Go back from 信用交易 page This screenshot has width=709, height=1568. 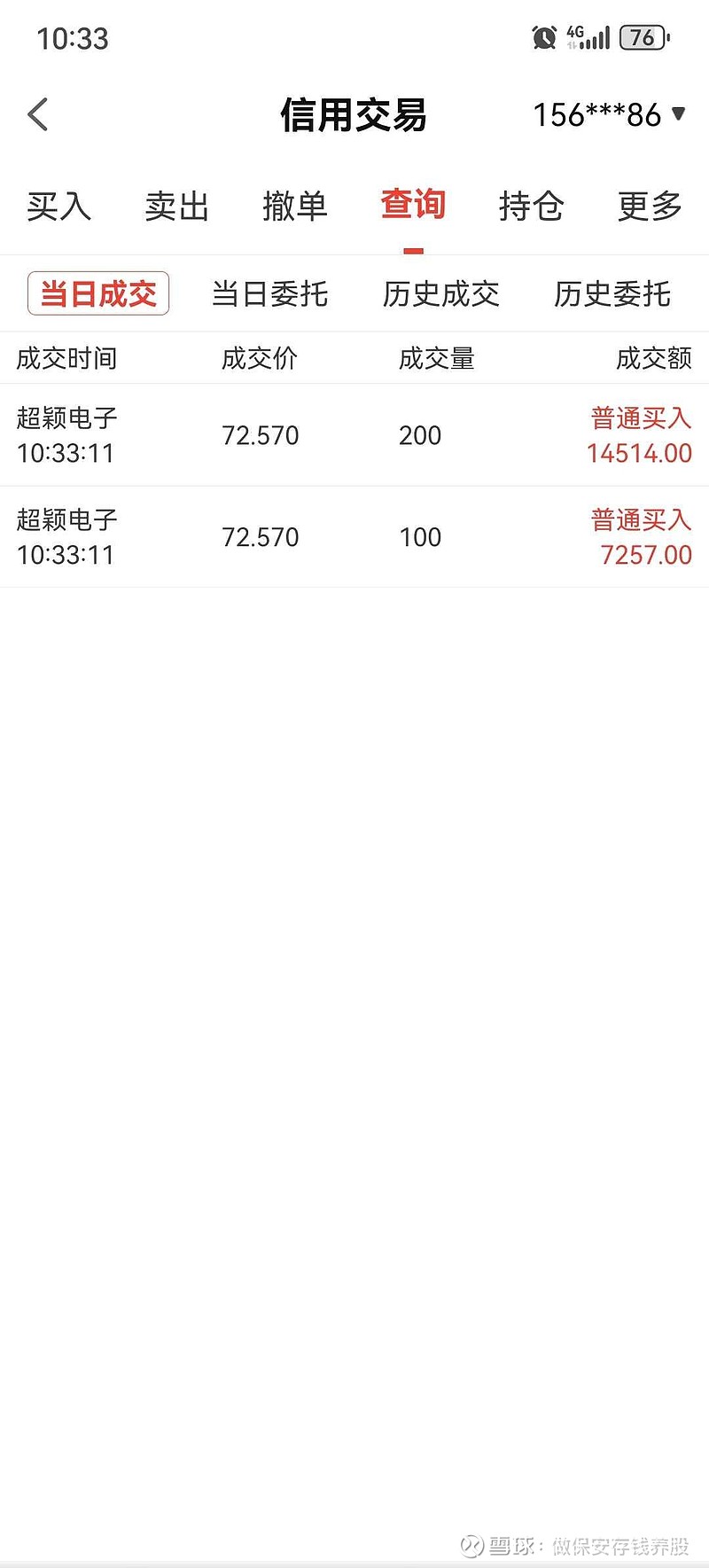(x=38, y=115)
